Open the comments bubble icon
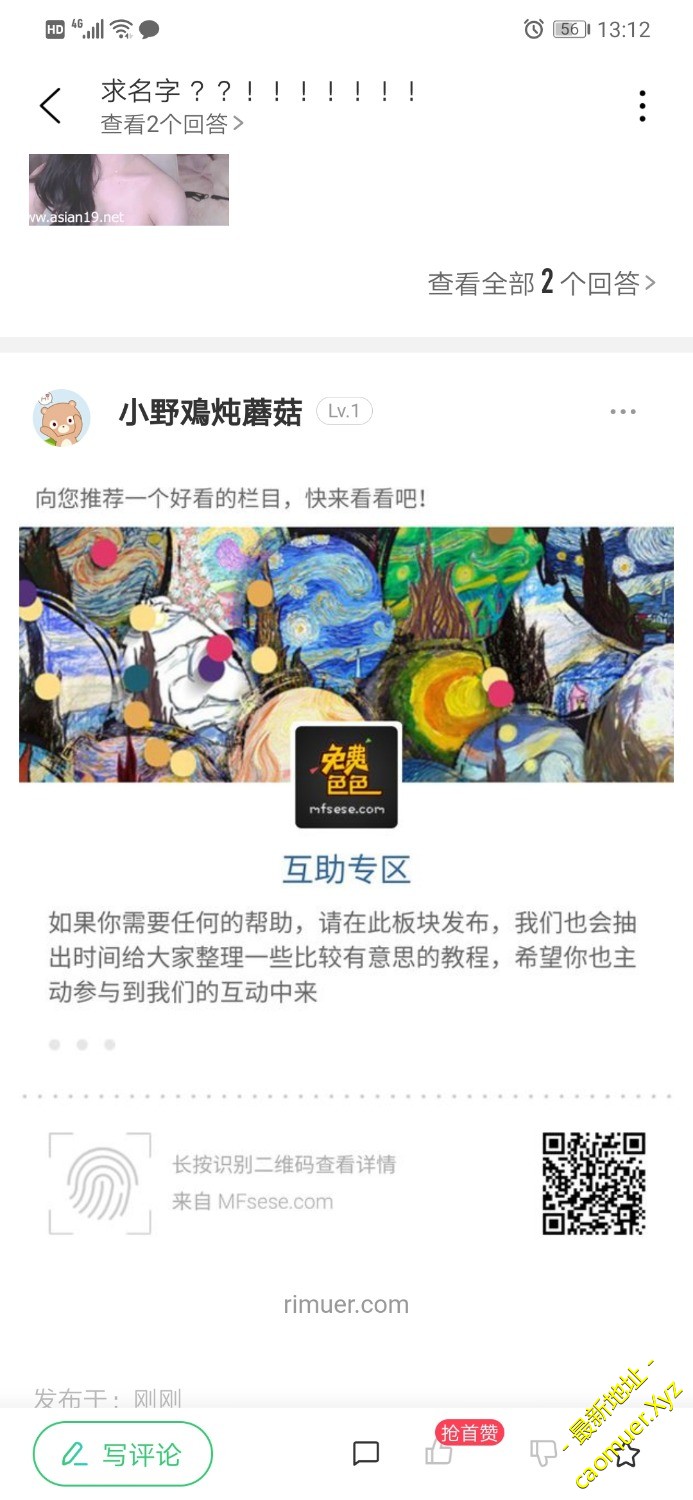The image size is (693, 1500). pyautogui.click(x=367, y=1453)
